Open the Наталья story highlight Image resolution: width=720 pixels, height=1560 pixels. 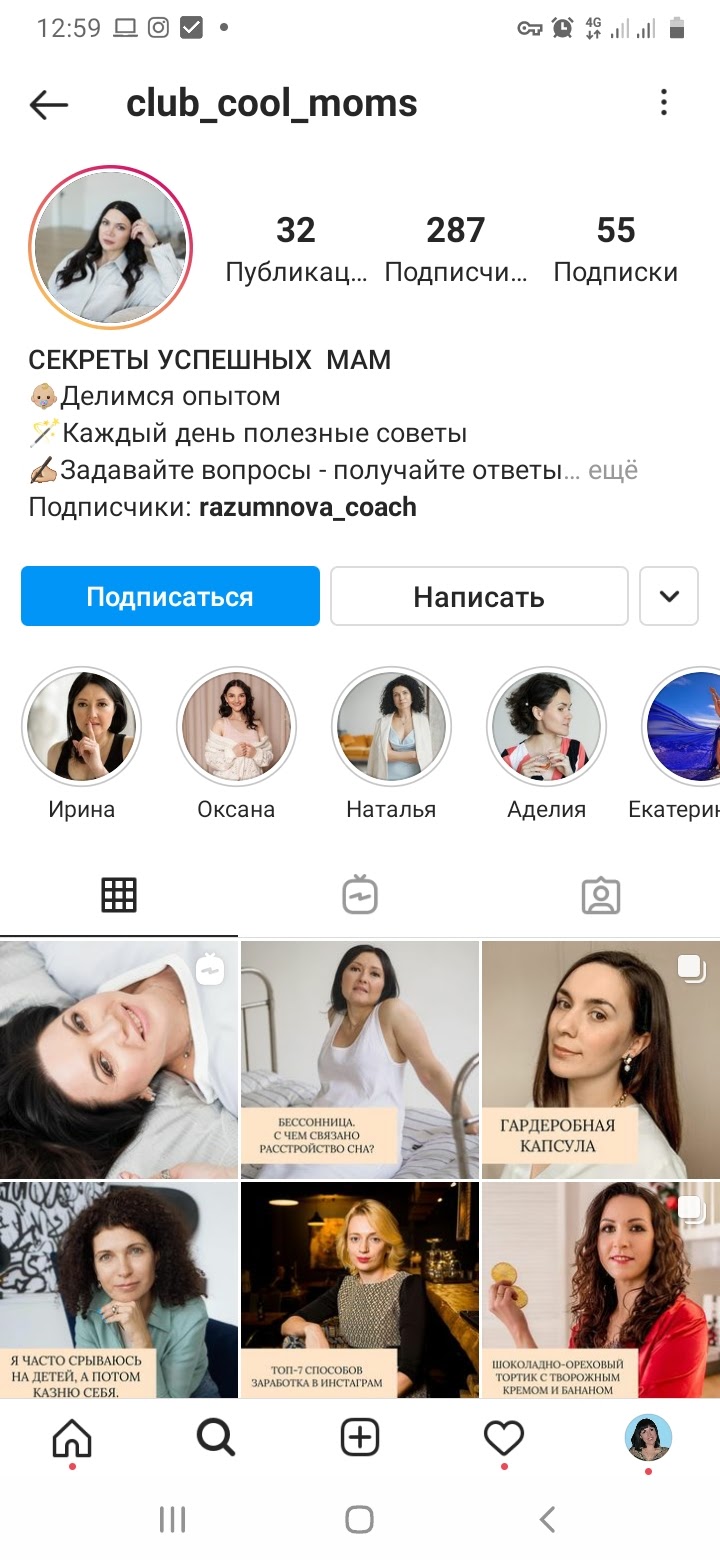pyautogui.click(x=391, y=725)
